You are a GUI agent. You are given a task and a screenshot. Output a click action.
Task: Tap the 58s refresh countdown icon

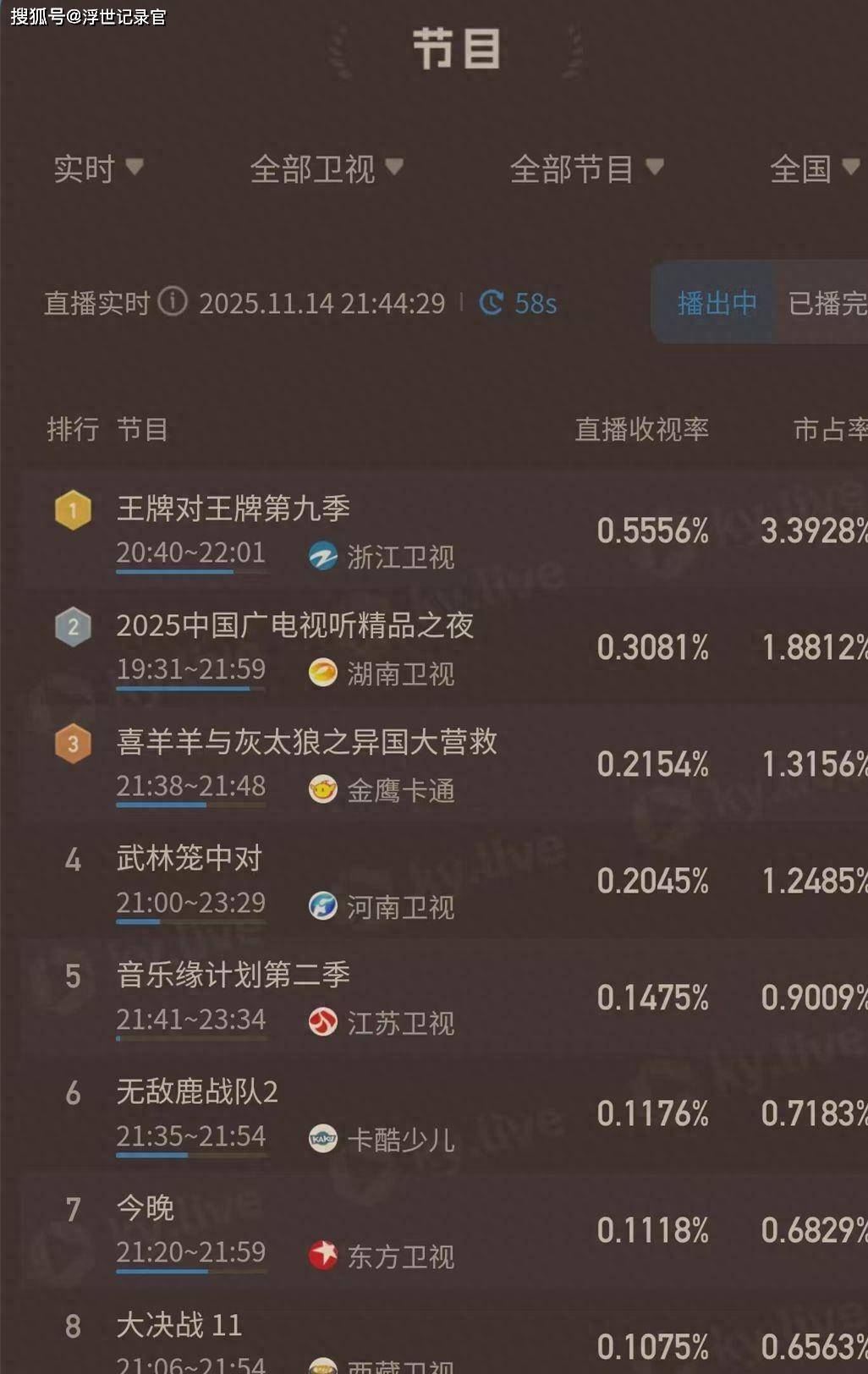point(492,303)
